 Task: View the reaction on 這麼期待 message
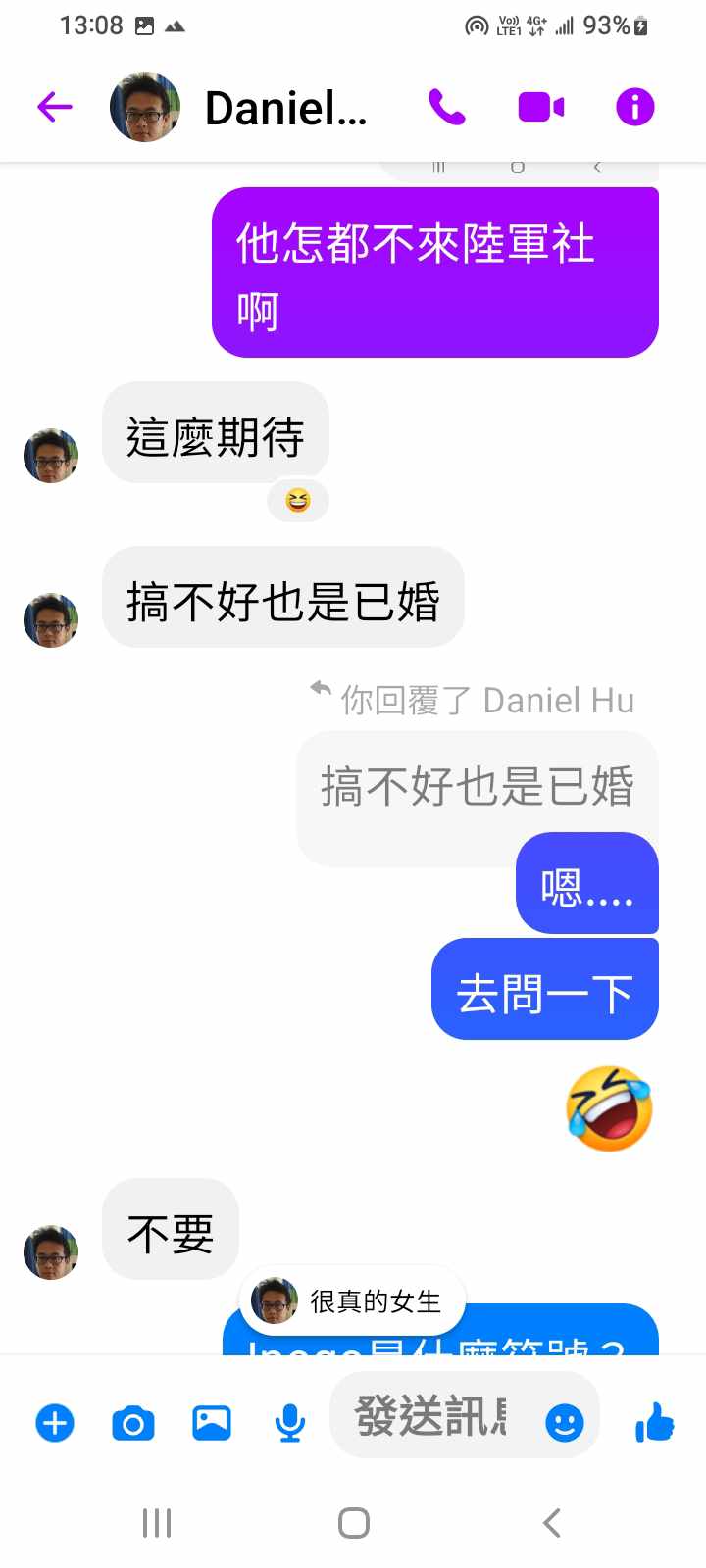click(x=298, y=501)
